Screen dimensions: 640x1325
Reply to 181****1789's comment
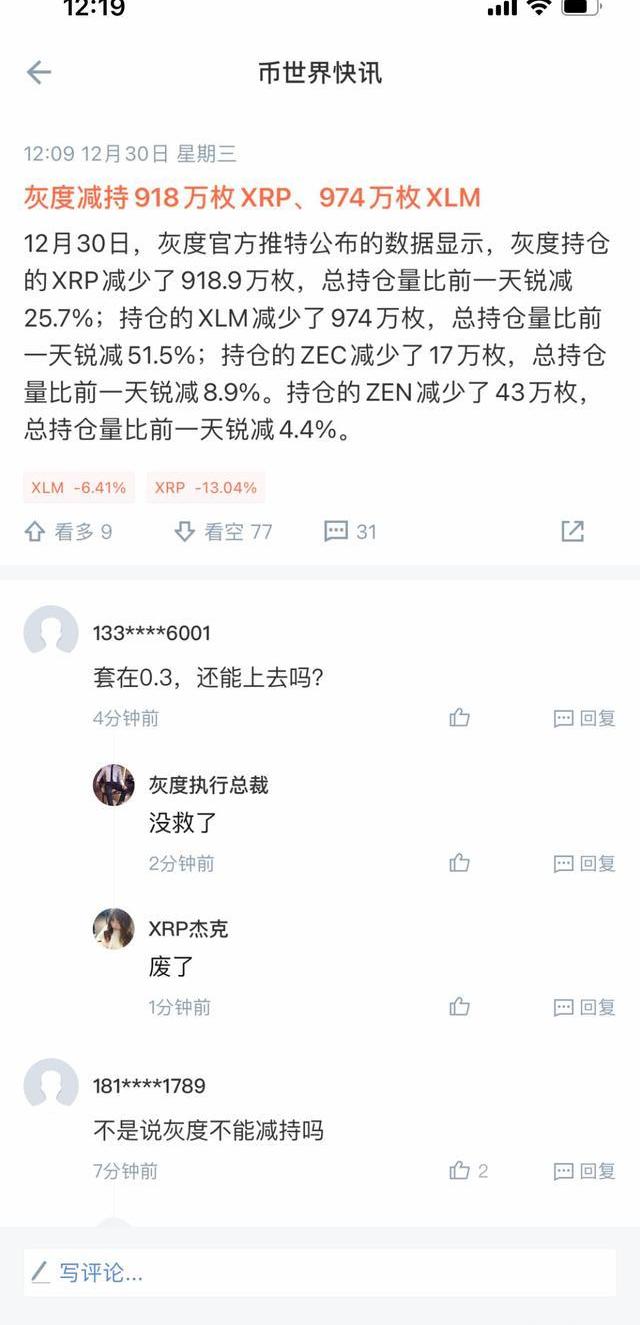585,1170
